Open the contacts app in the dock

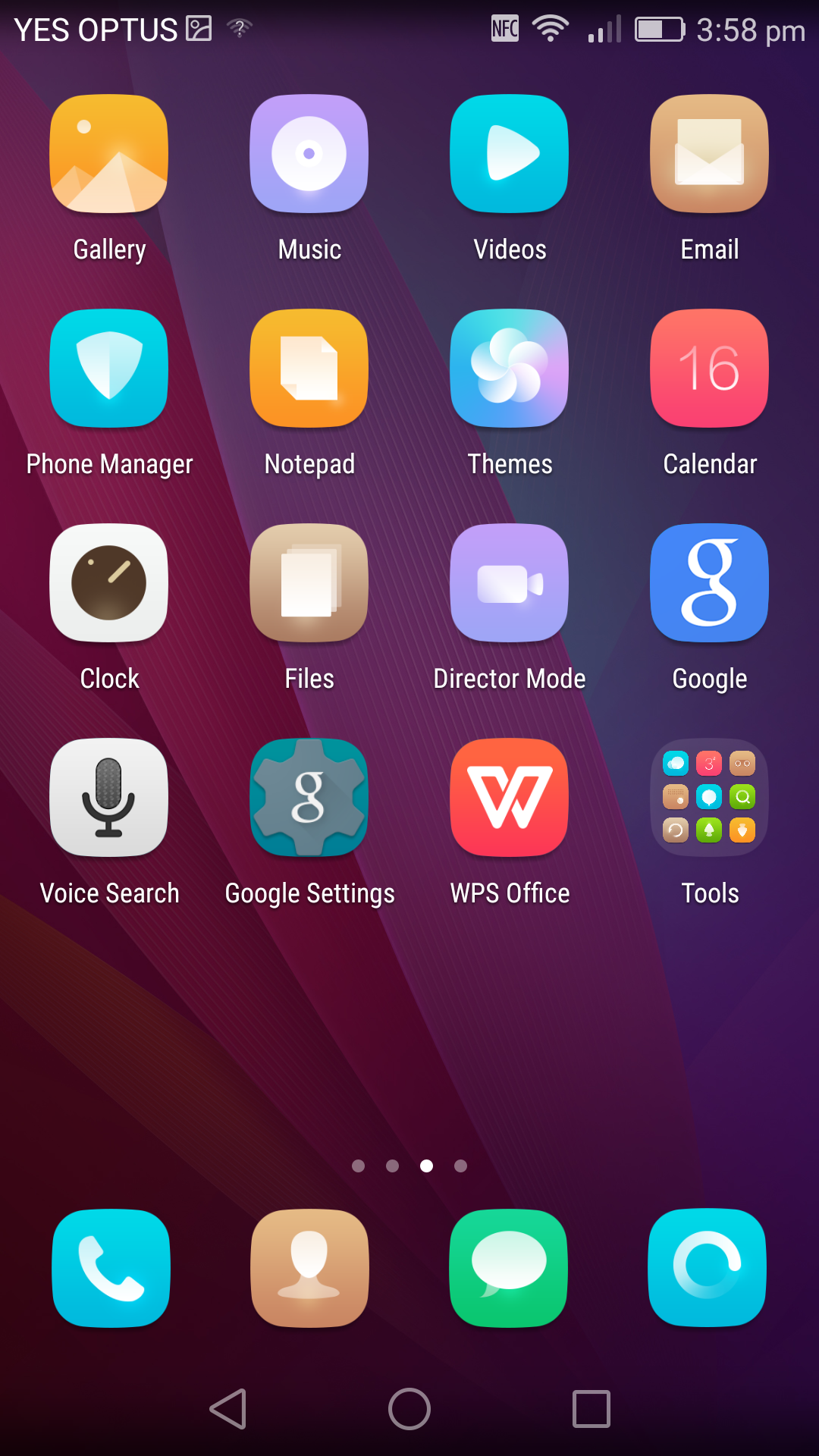(309, 1268)
